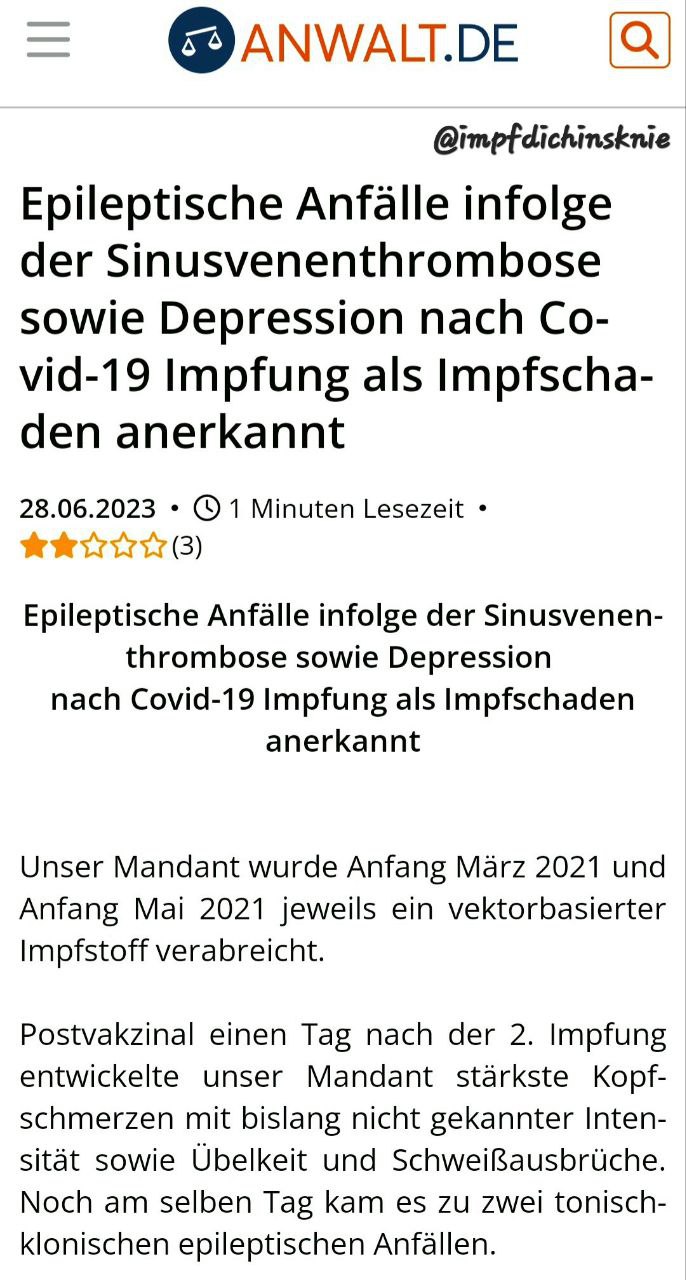Viewport: 686px width, 1280px height.
Task: Open the hamburger navigation menu
Action: point(48,40)
